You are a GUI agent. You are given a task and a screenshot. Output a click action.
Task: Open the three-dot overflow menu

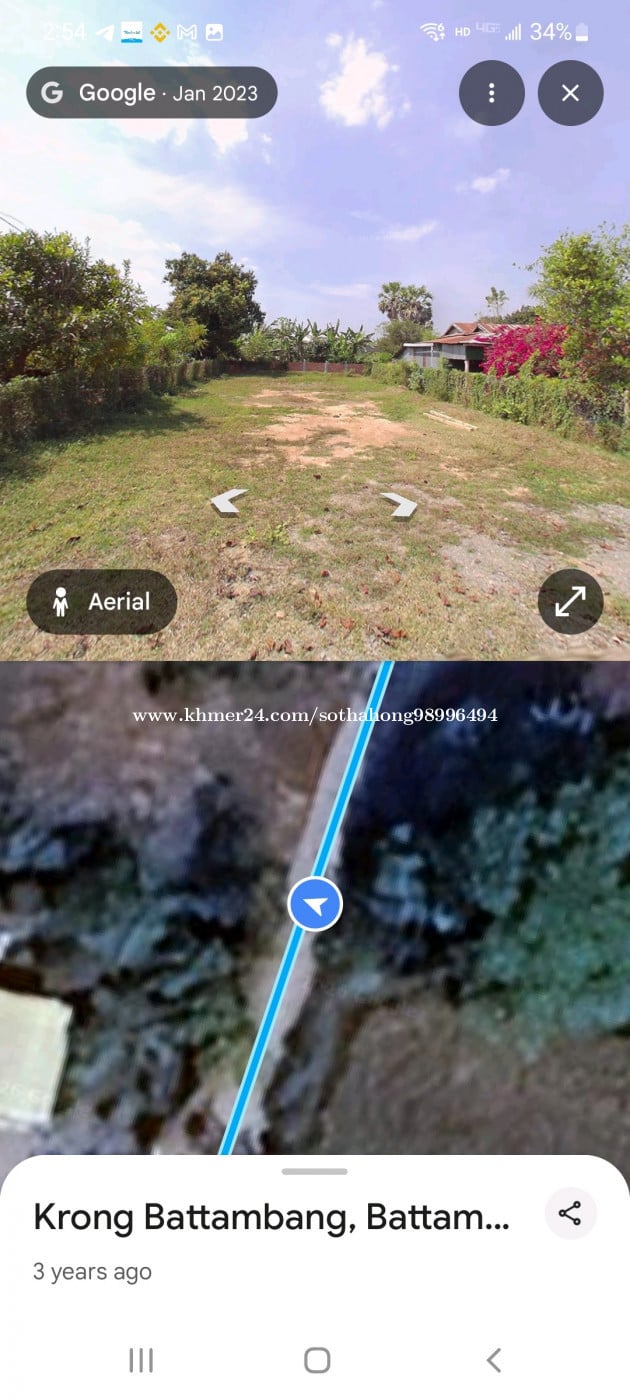tap(491, 93)
